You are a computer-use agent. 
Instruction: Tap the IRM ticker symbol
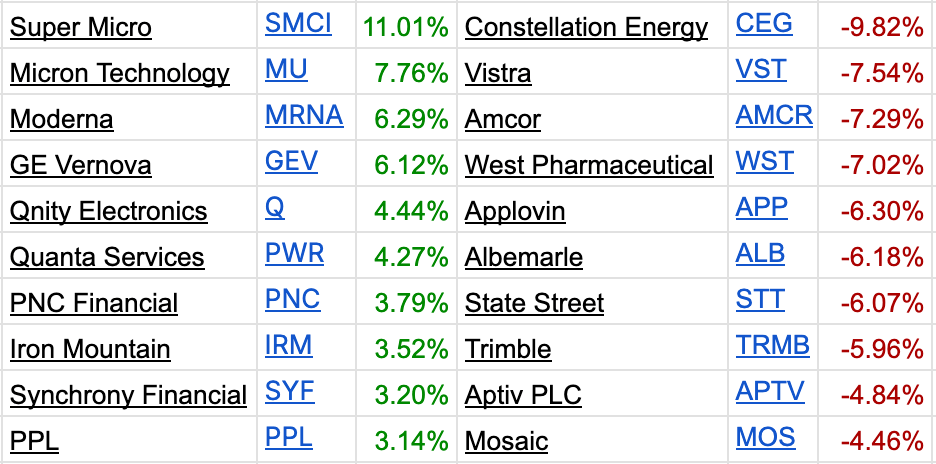pyautogui.click(x=289, y=346)
